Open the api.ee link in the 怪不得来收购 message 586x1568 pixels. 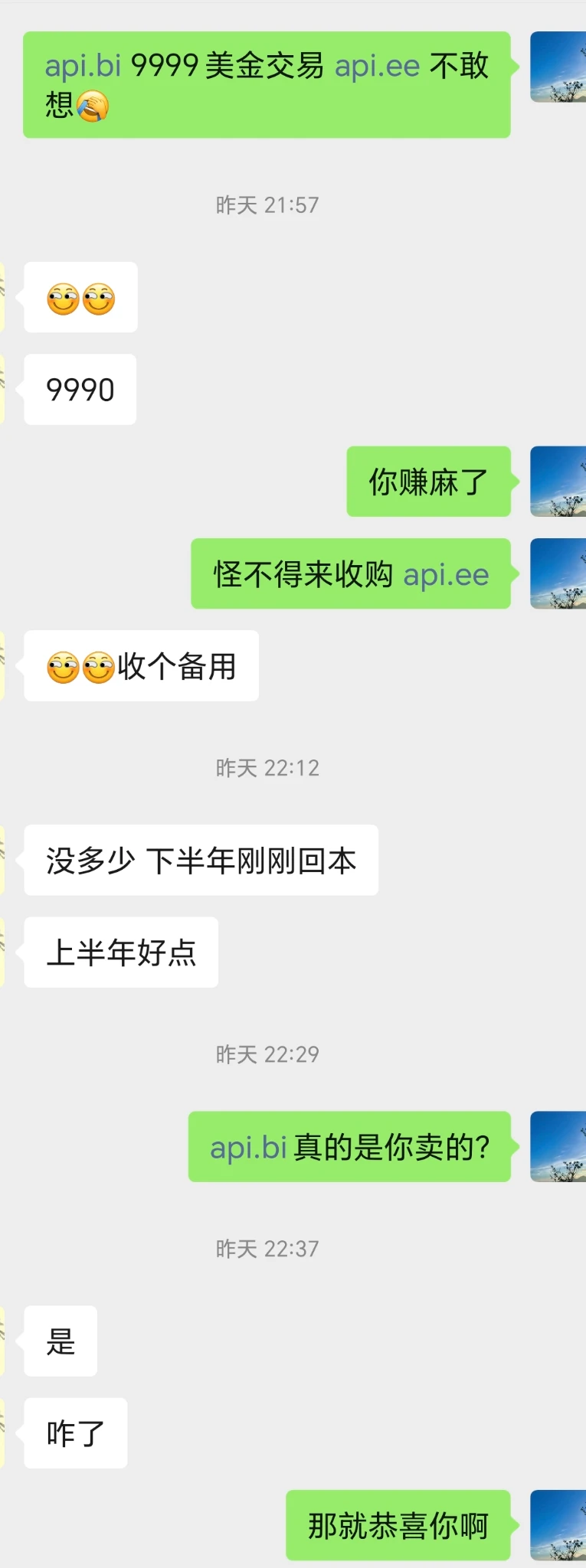pos(446,575)
